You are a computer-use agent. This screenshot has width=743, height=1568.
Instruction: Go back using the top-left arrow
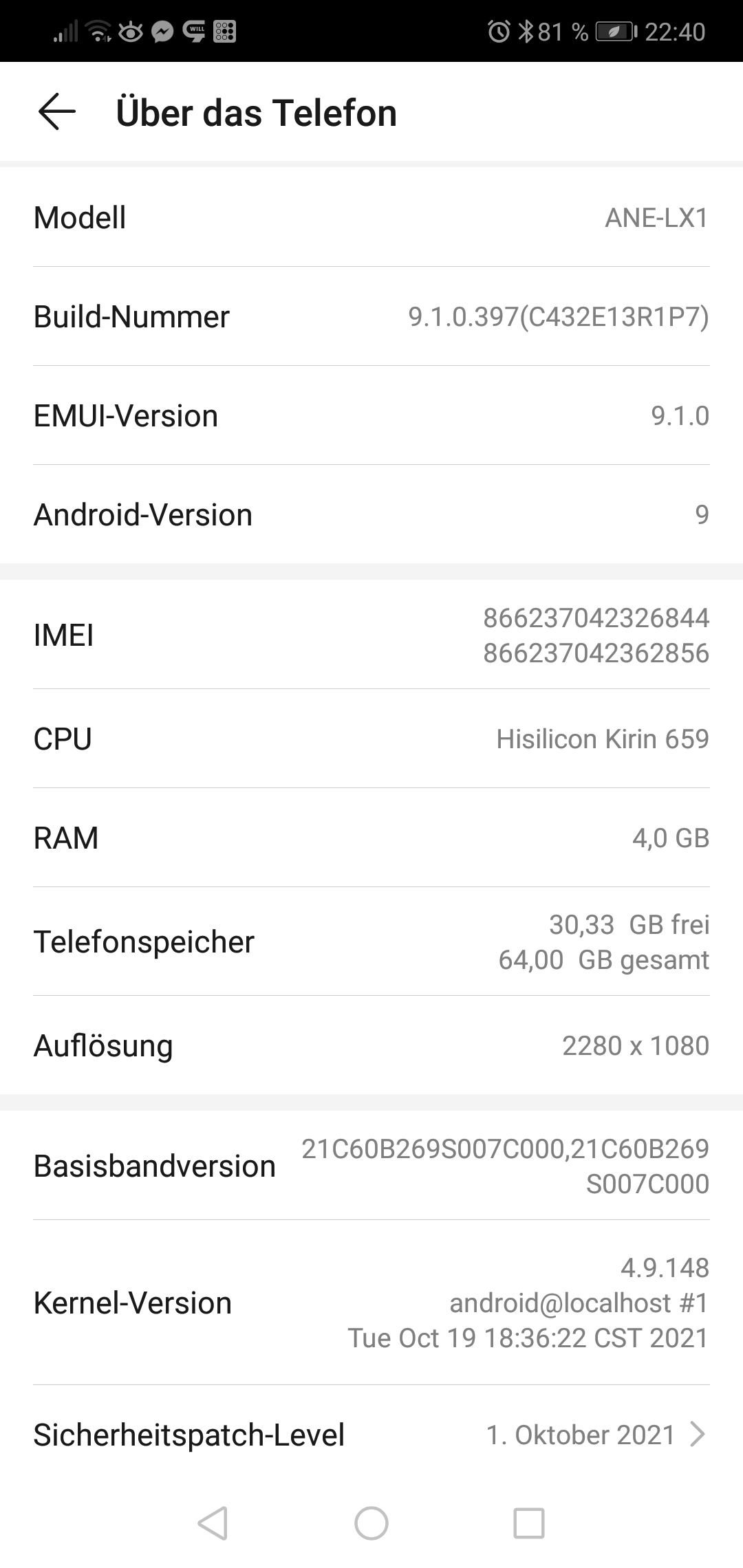pyautogui.click(x=57, y=112)
